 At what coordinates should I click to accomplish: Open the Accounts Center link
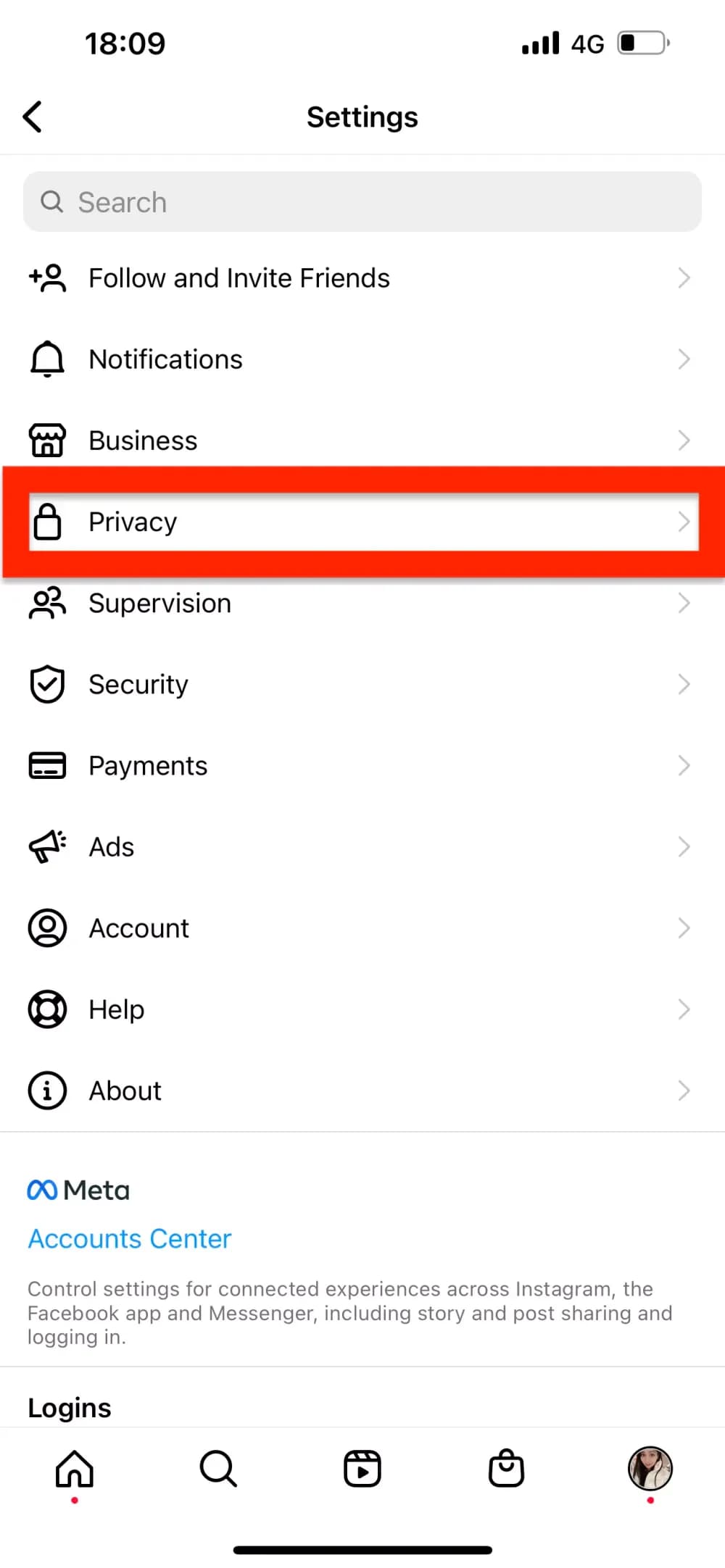click(x=130, y=1239)
